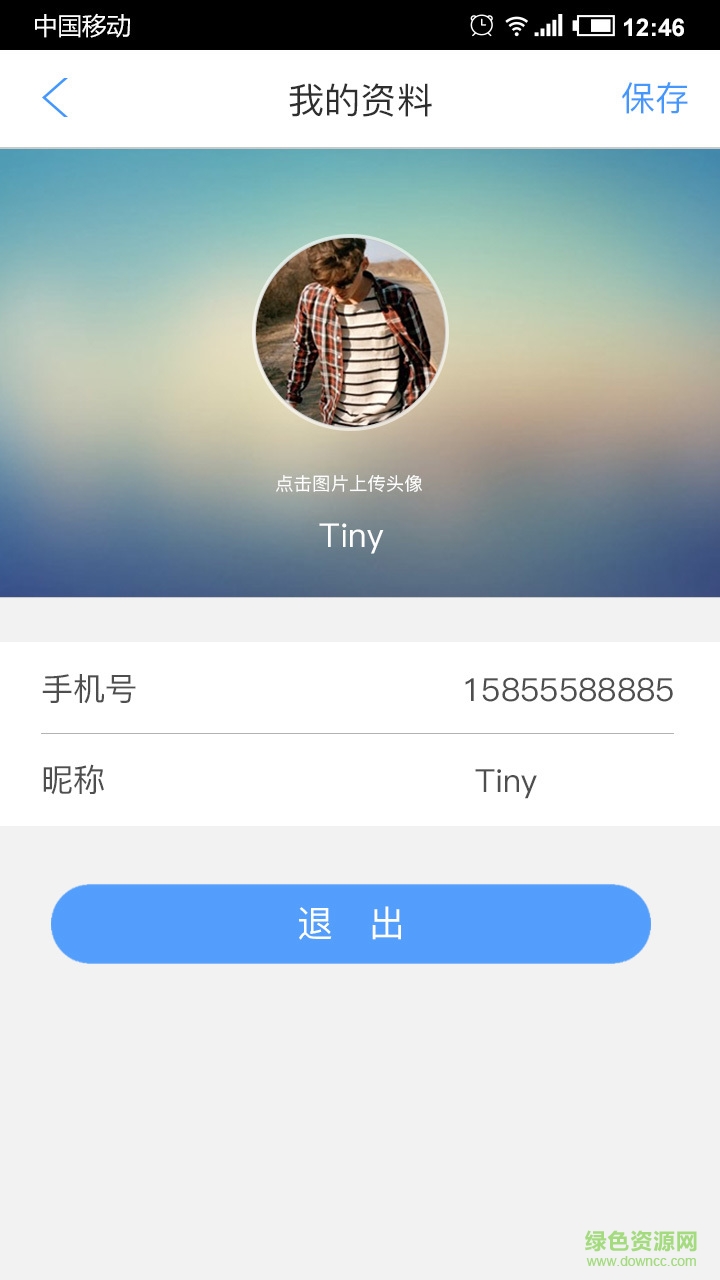This screenshot has width=720, height=1280.
Task: Expand the 昵称 nickname row
Action: 360,781
